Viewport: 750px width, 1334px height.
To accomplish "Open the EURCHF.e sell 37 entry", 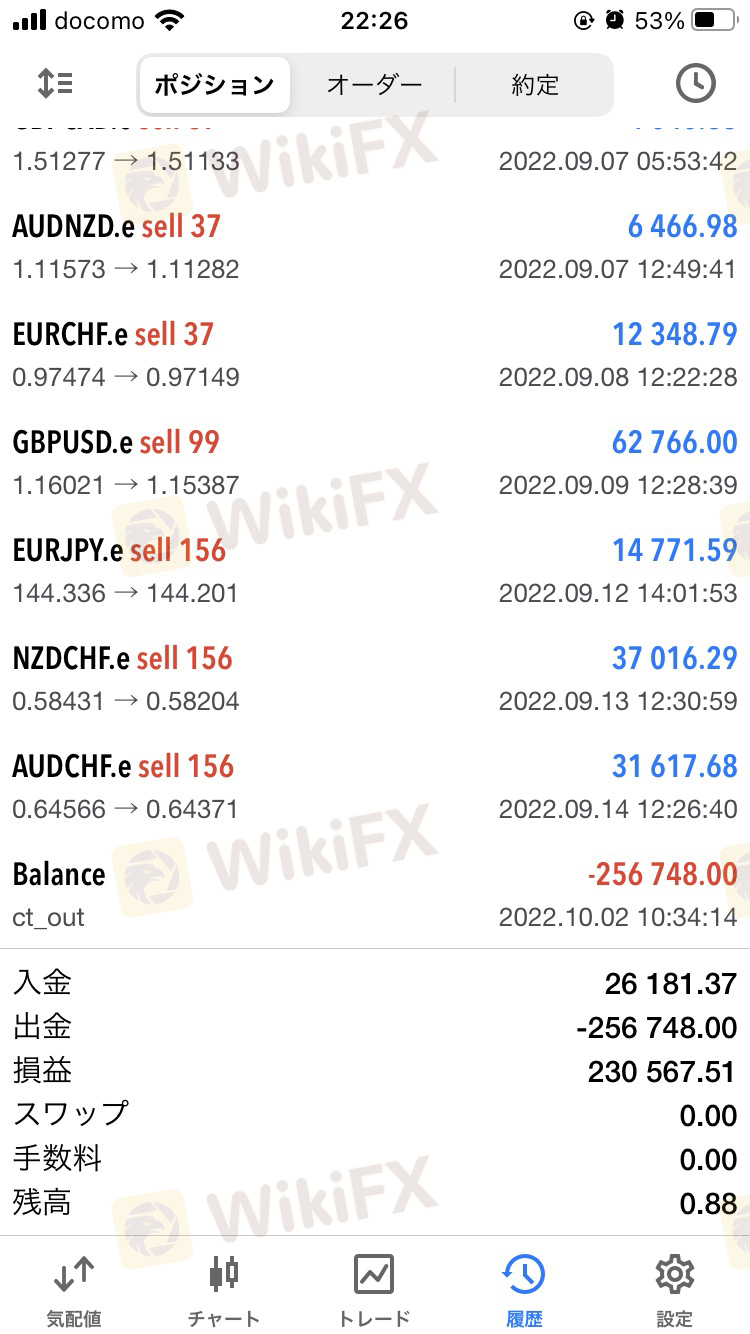I will coord(375,354).
